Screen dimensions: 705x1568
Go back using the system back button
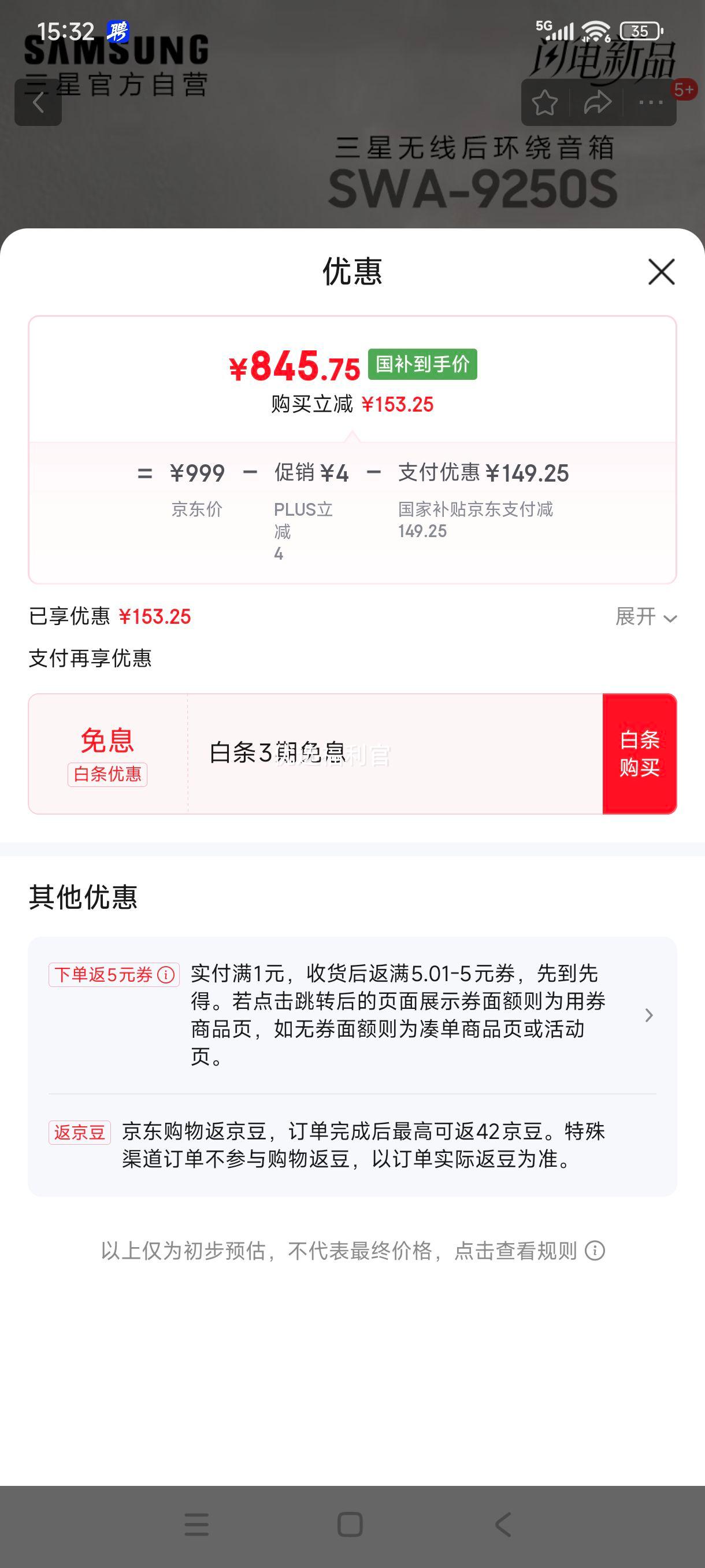[502, 1525]
